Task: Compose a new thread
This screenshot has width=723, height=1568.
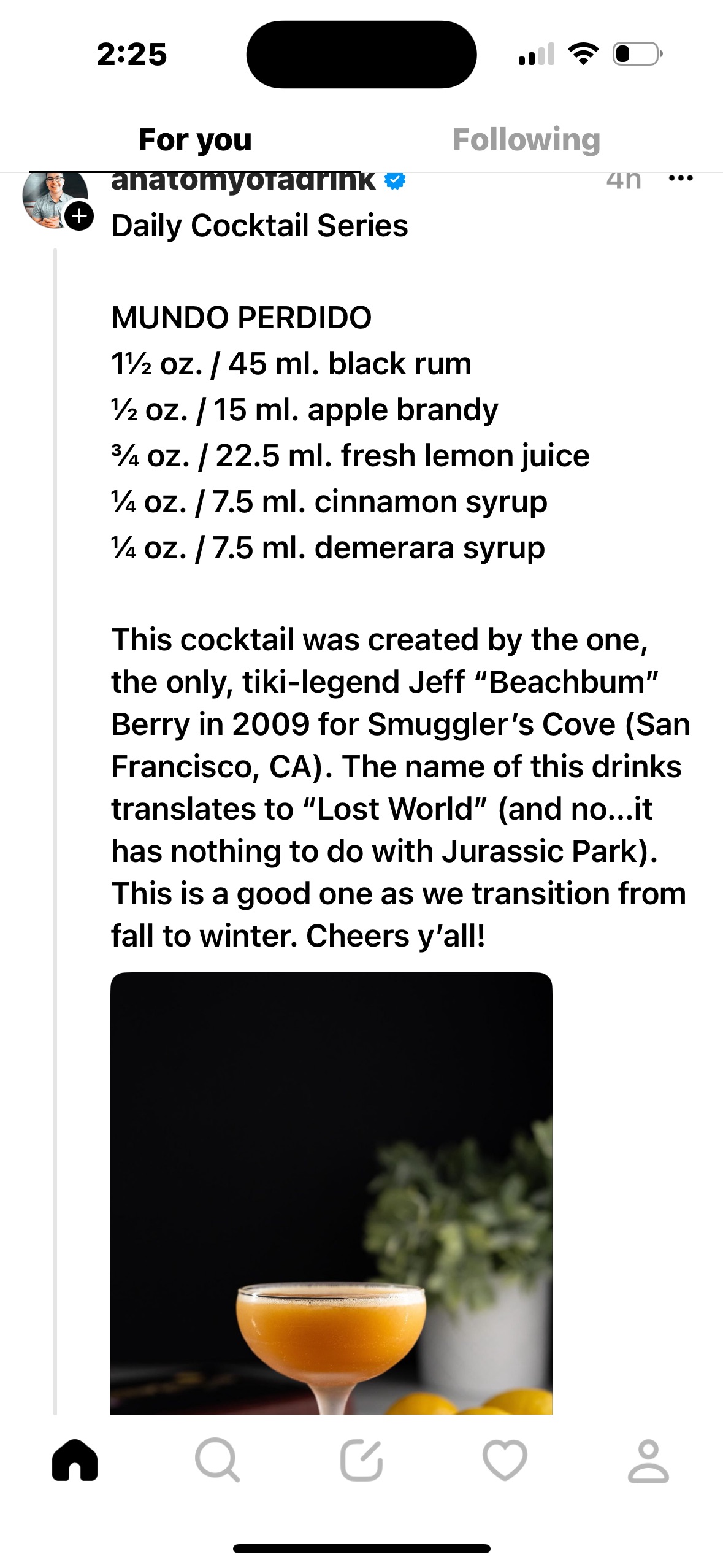Action: 362,1461
